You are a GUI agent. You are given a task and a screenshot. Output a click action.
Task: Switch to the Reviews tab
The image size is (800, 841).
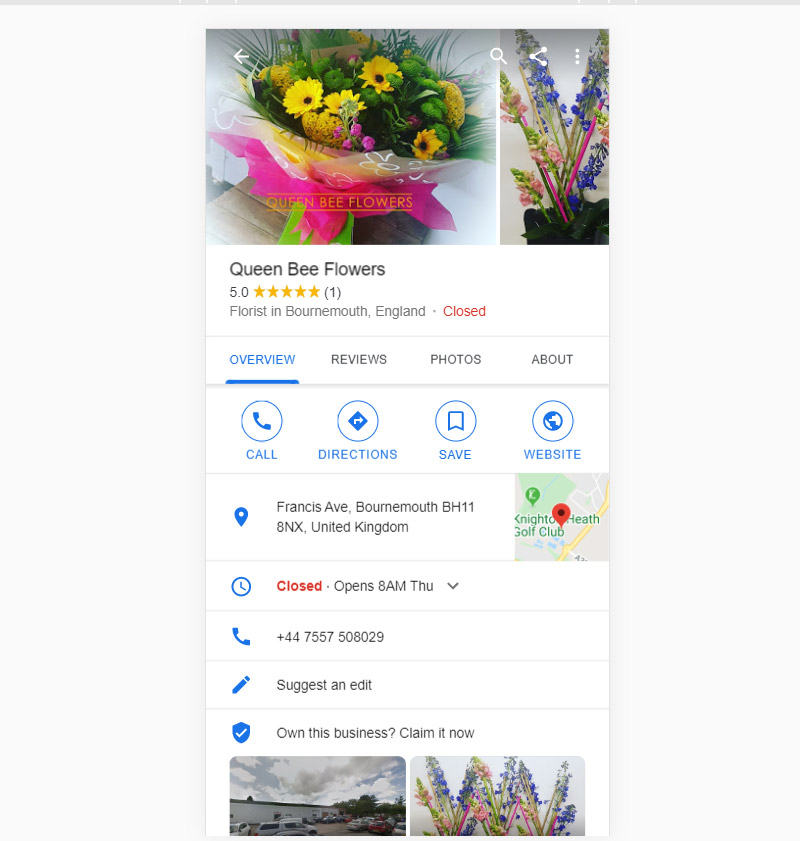pos(359,360)
